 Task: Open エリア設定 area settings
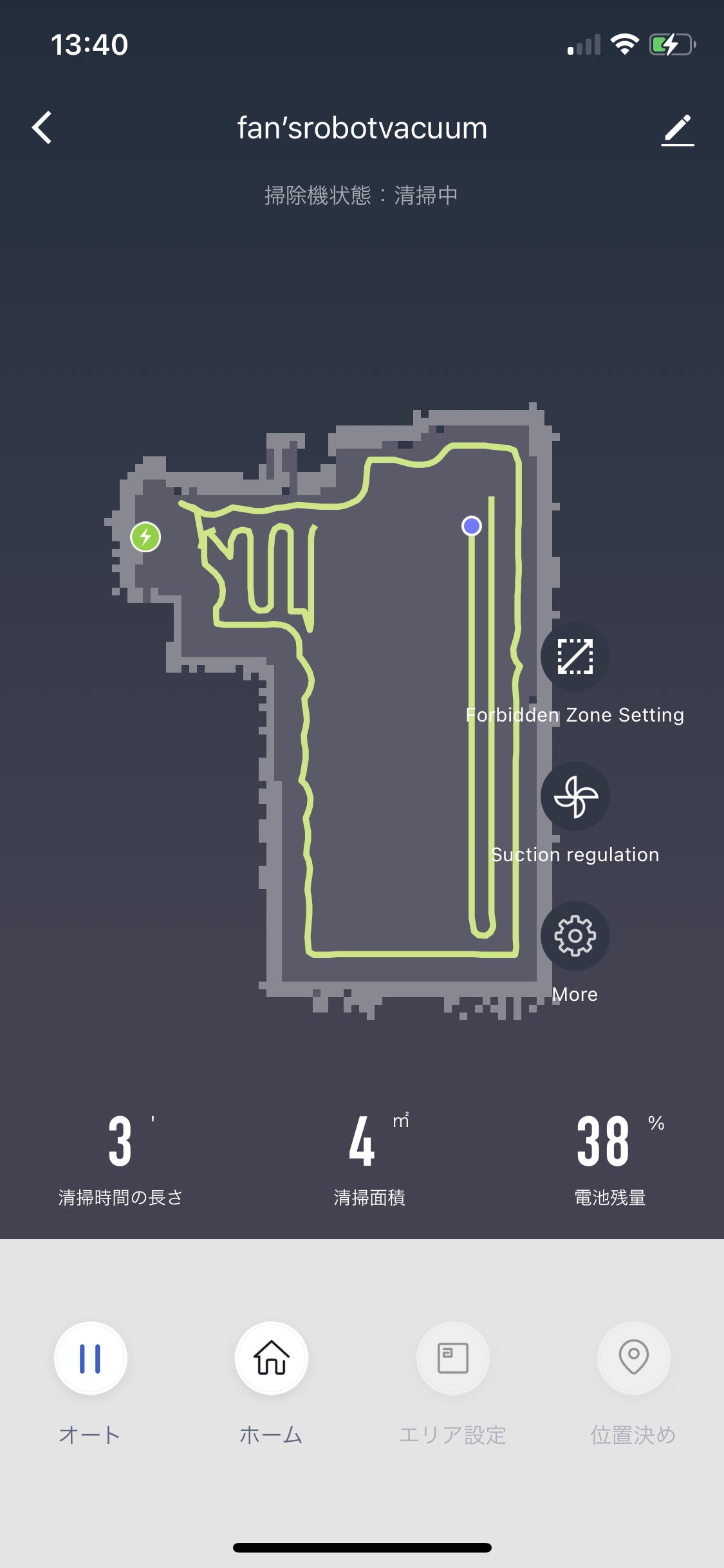[x=452, y=1358]
